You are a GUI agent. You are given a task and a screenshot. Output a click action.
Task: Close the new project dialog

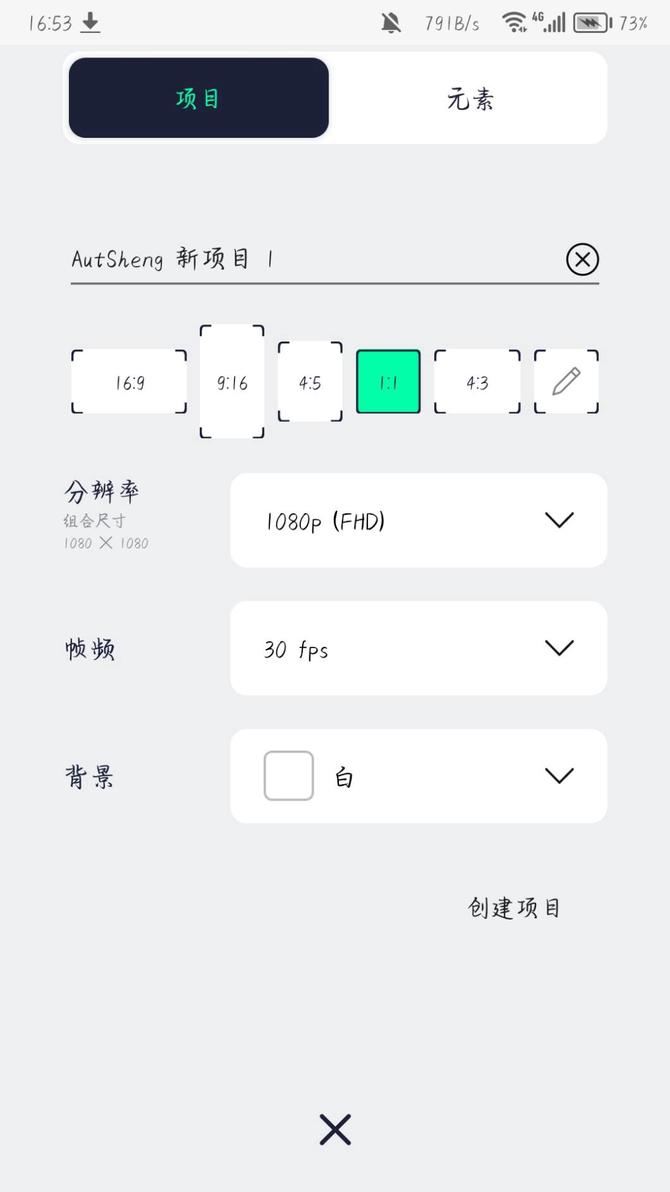click(335, 1130)
